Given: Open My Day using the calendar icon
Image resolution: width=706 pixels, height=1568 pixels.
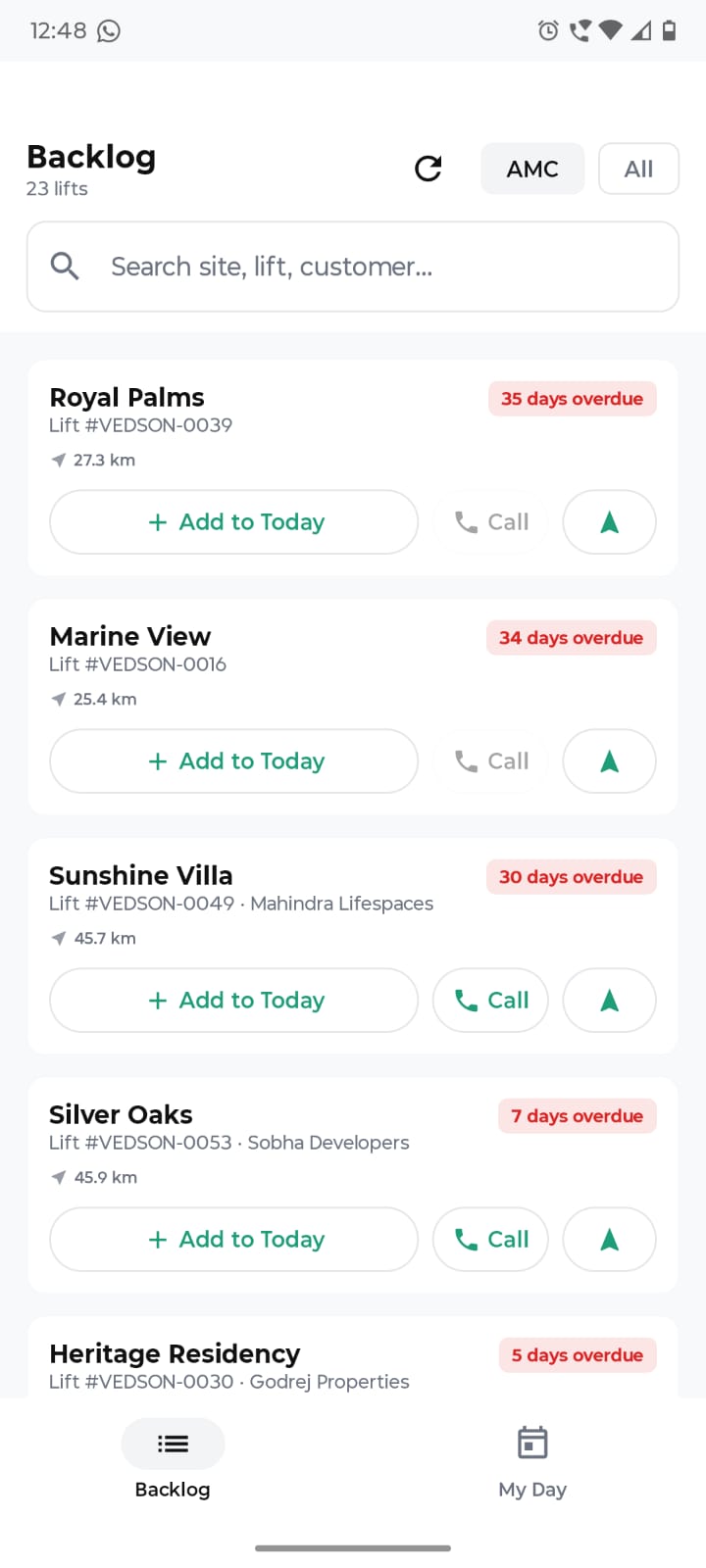Looking at the screenshot, I should (x=531, y=1443).
